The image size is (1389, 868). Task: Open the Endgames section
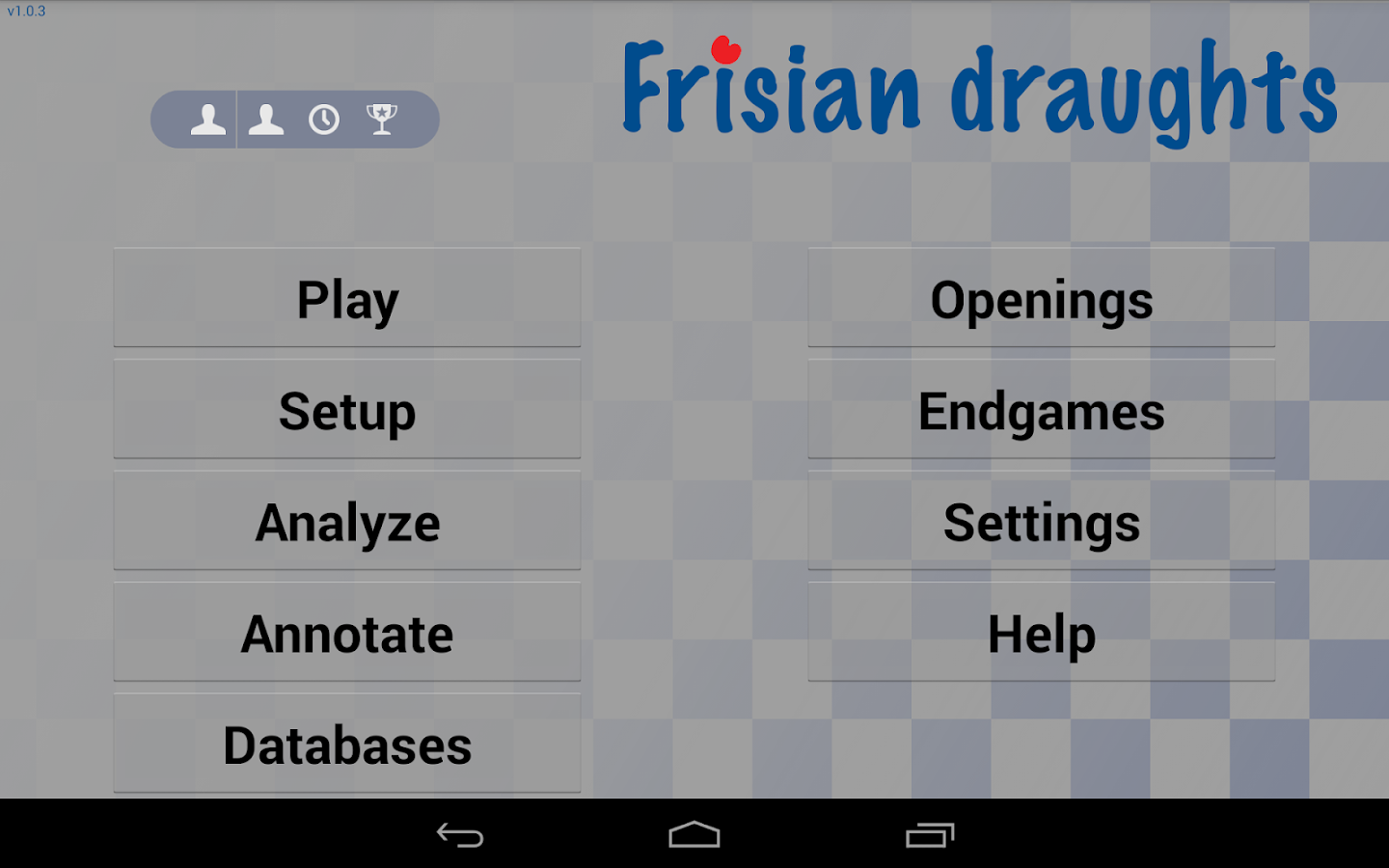pyautogui.click(x=1041, y=410)
